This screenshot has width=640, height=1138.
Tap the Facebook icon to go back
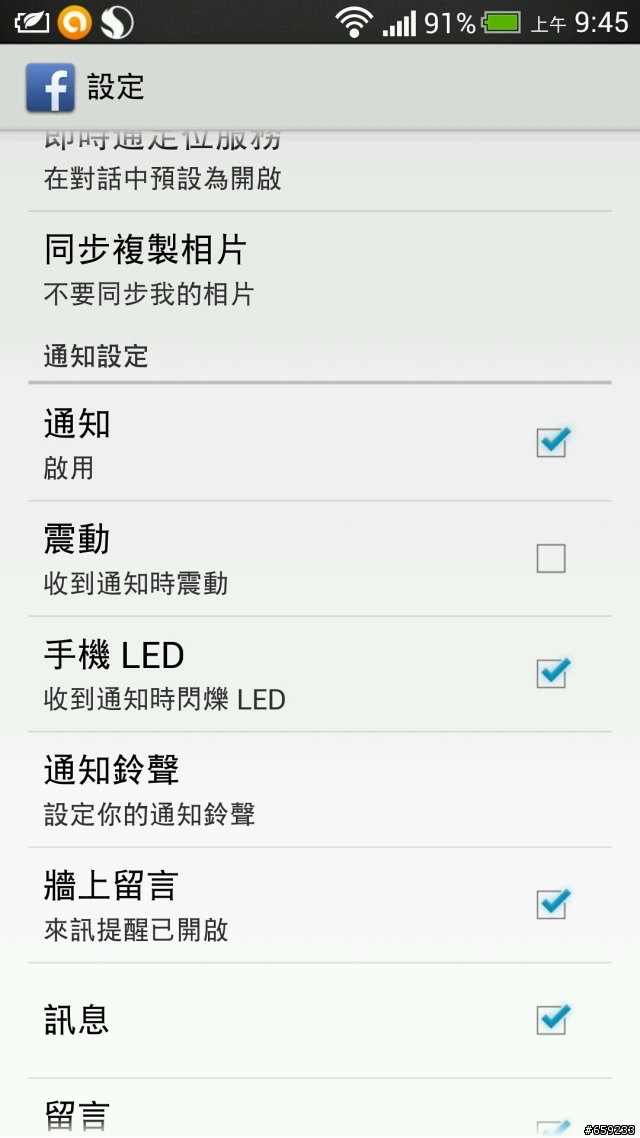click(x=50, y=87)
